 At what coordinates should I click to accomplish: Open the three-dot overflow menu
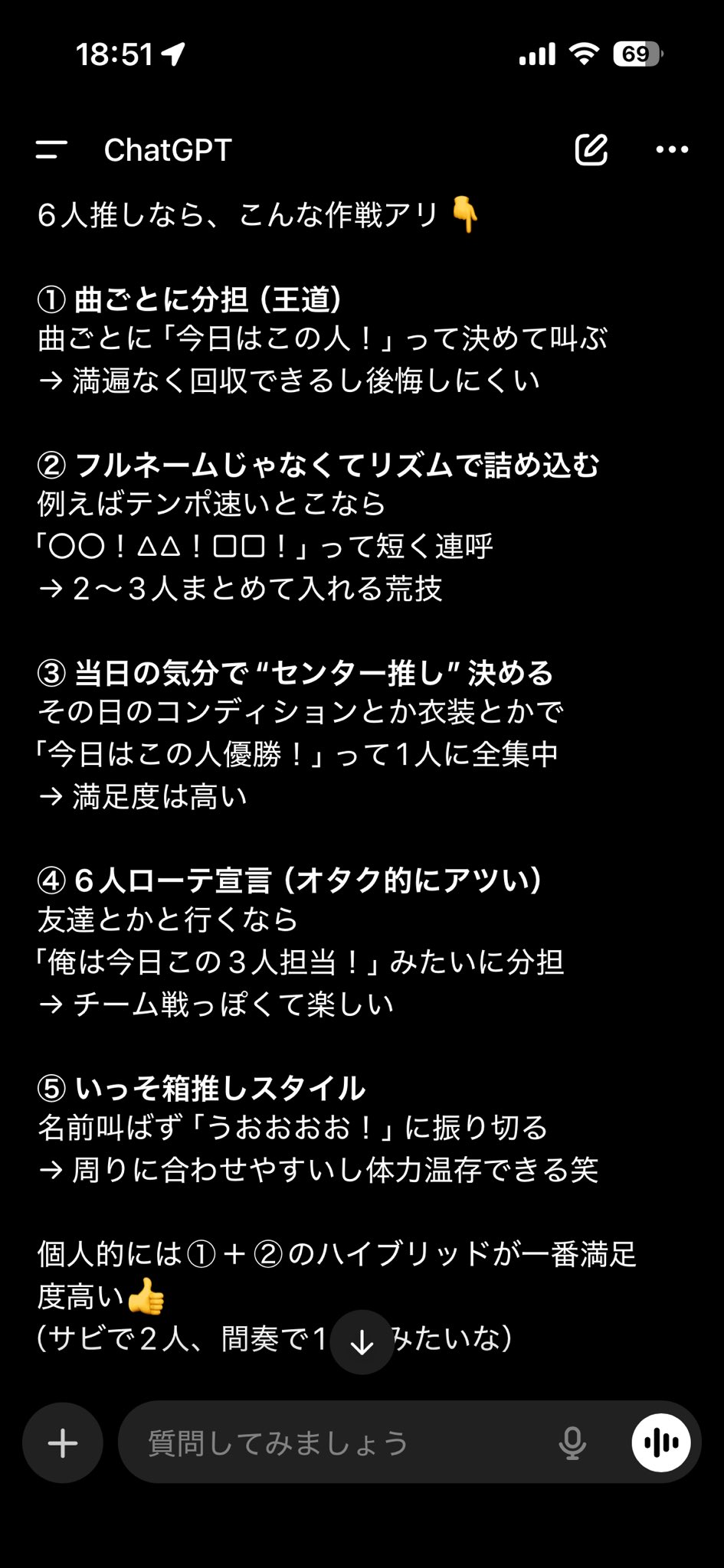tap(672, 150)
